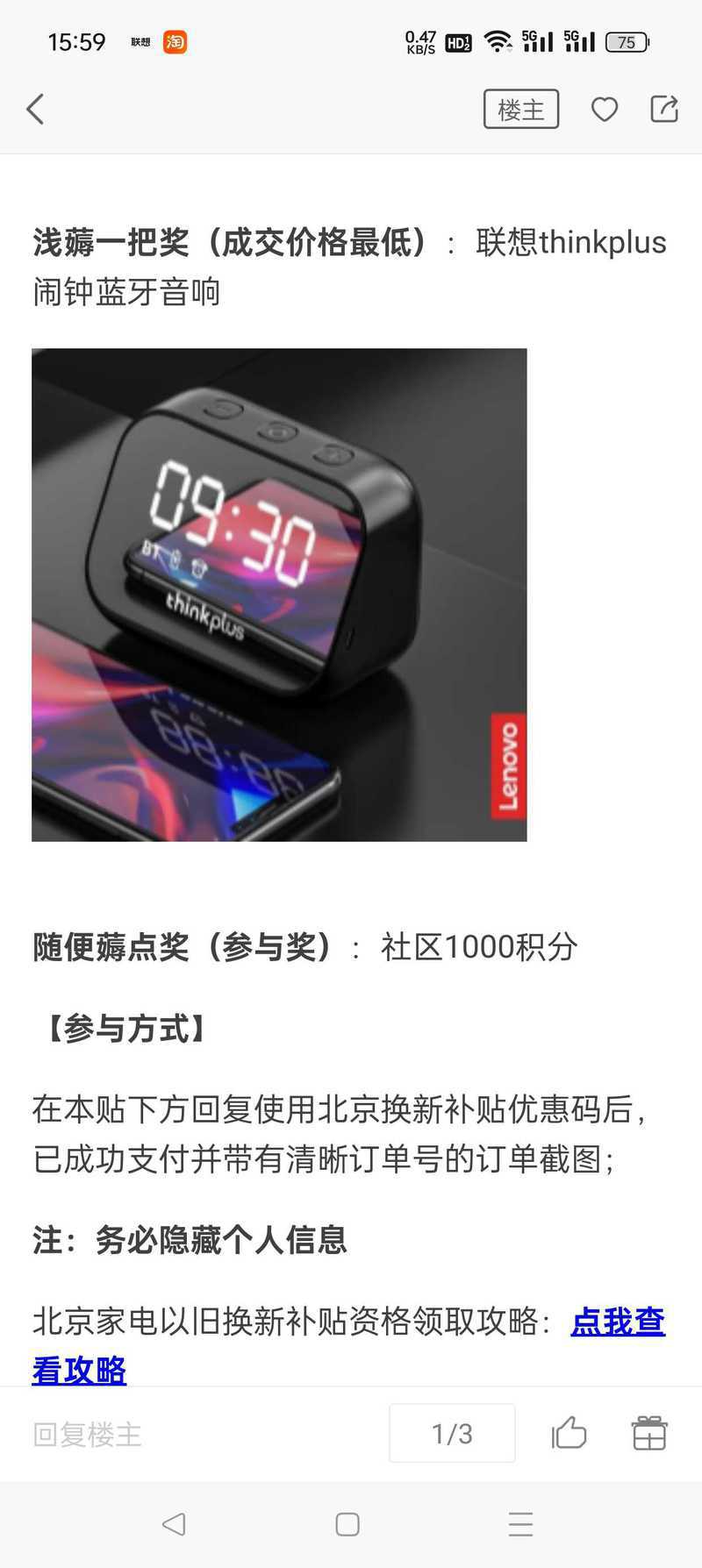Go back using the top-left arrow
The image size is (702, 1568).
coord(35,110)
